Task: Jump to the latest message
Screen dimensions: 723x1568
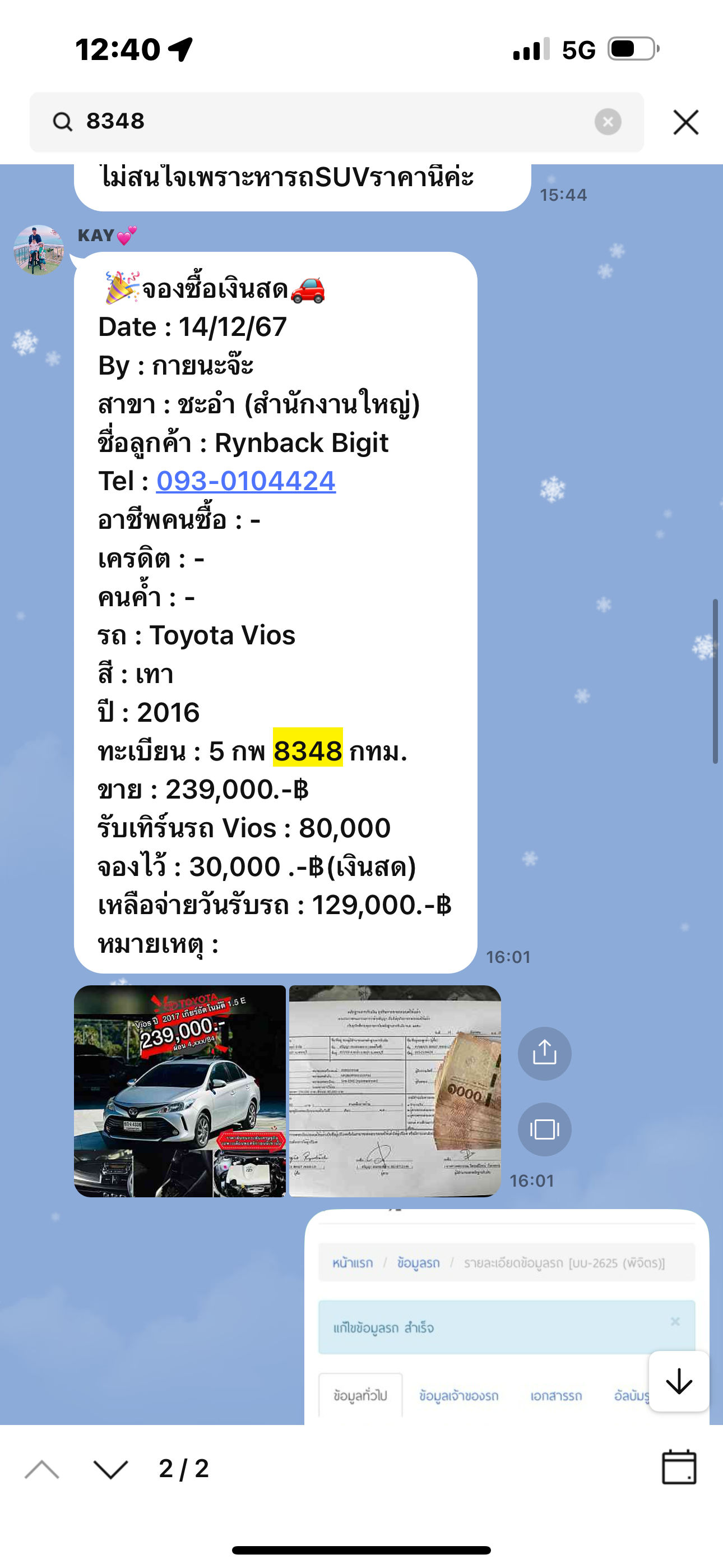Action: [x=679, y=1381]
